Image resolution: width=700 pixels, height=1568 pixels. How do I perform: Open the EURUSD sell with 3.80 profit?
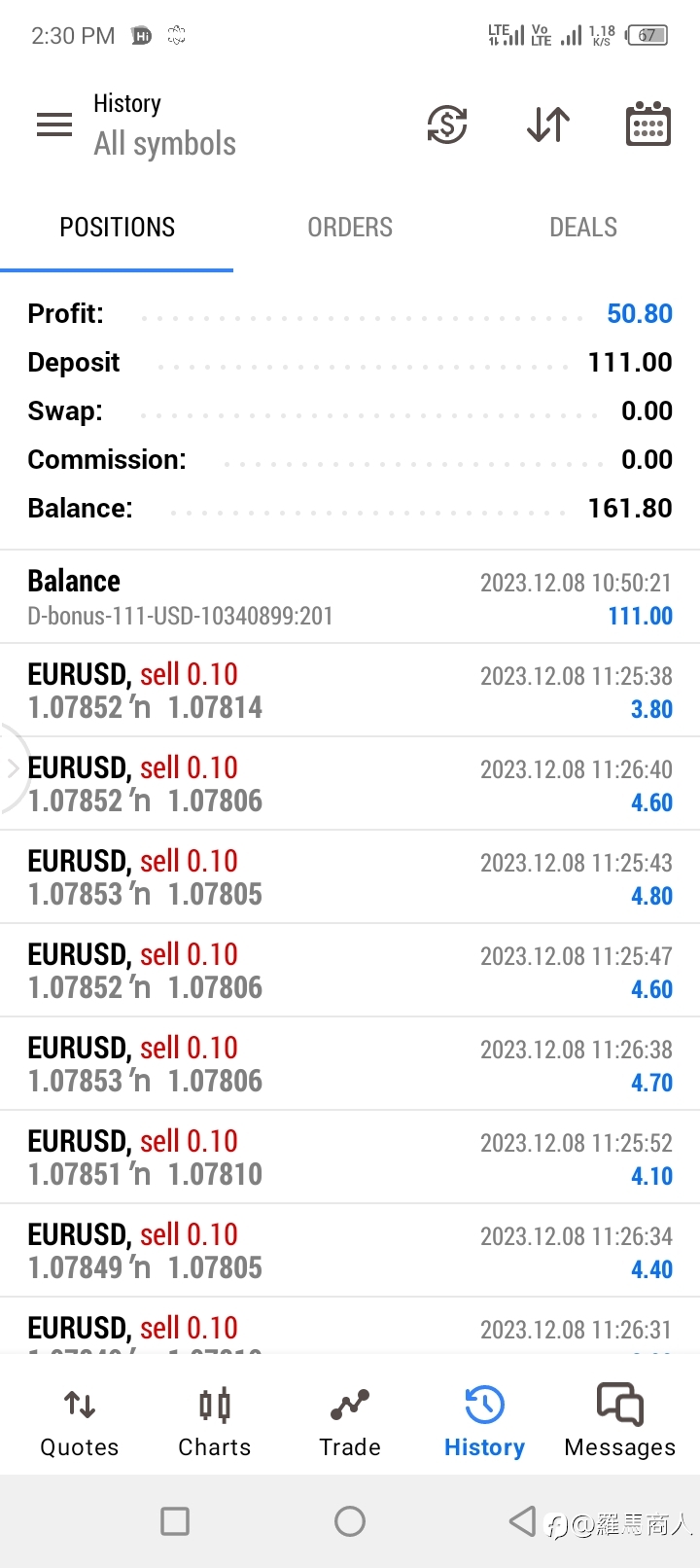(350, 691)
